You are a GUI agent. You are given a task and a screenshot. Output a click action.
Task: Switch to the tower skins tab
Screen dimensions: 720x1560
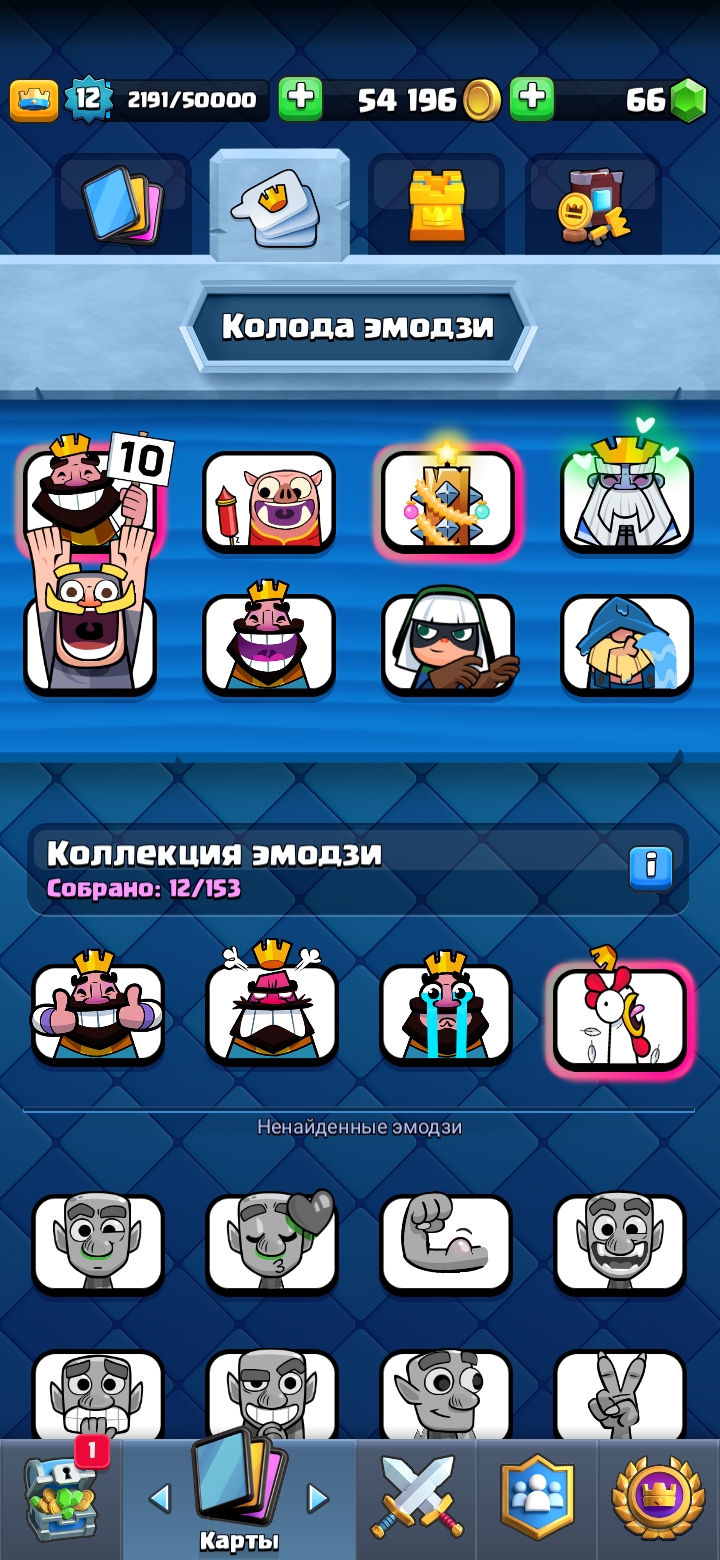point(437,206)
